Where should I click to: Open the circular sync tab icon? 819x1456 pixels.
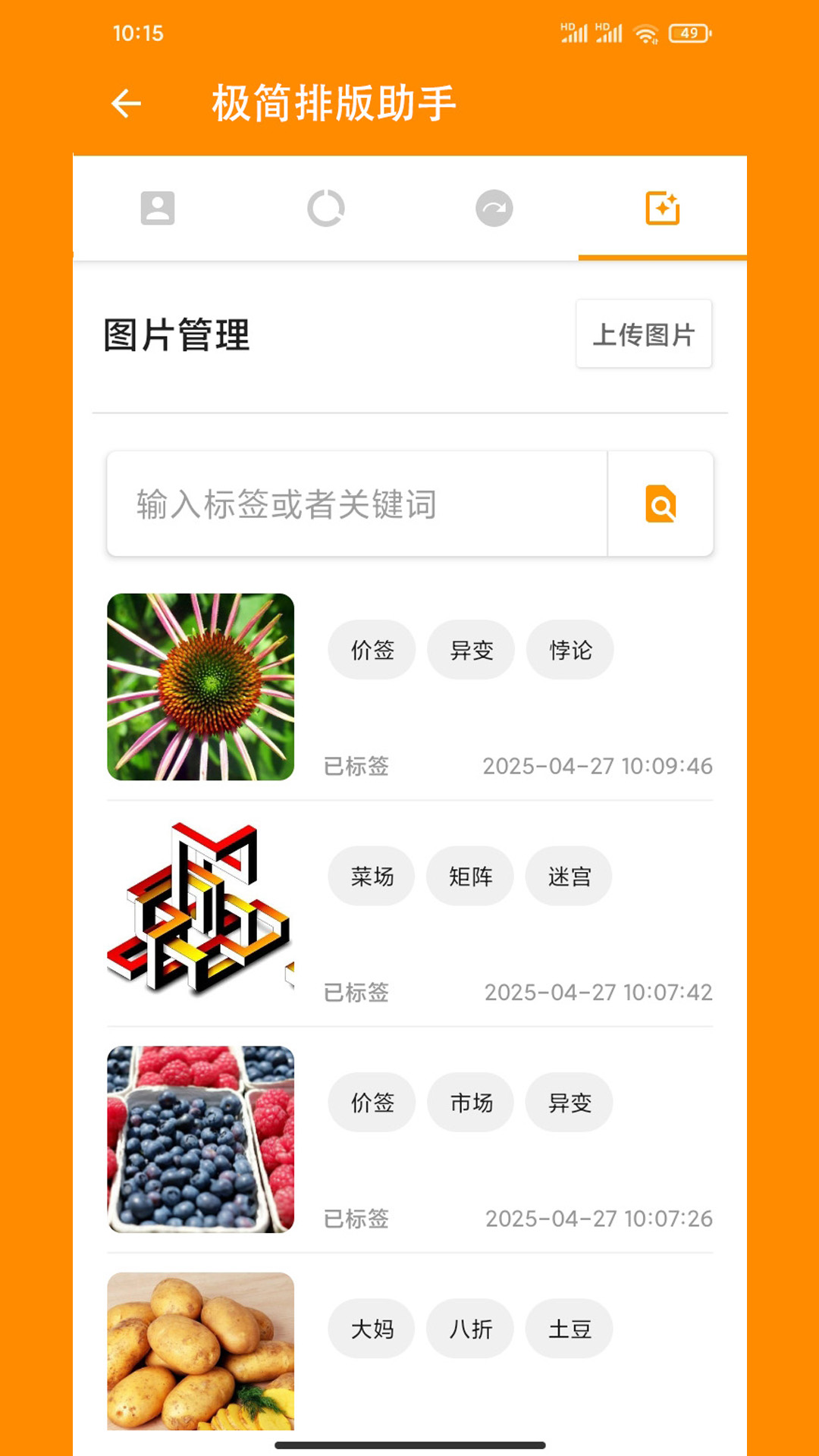click(326, 207)
